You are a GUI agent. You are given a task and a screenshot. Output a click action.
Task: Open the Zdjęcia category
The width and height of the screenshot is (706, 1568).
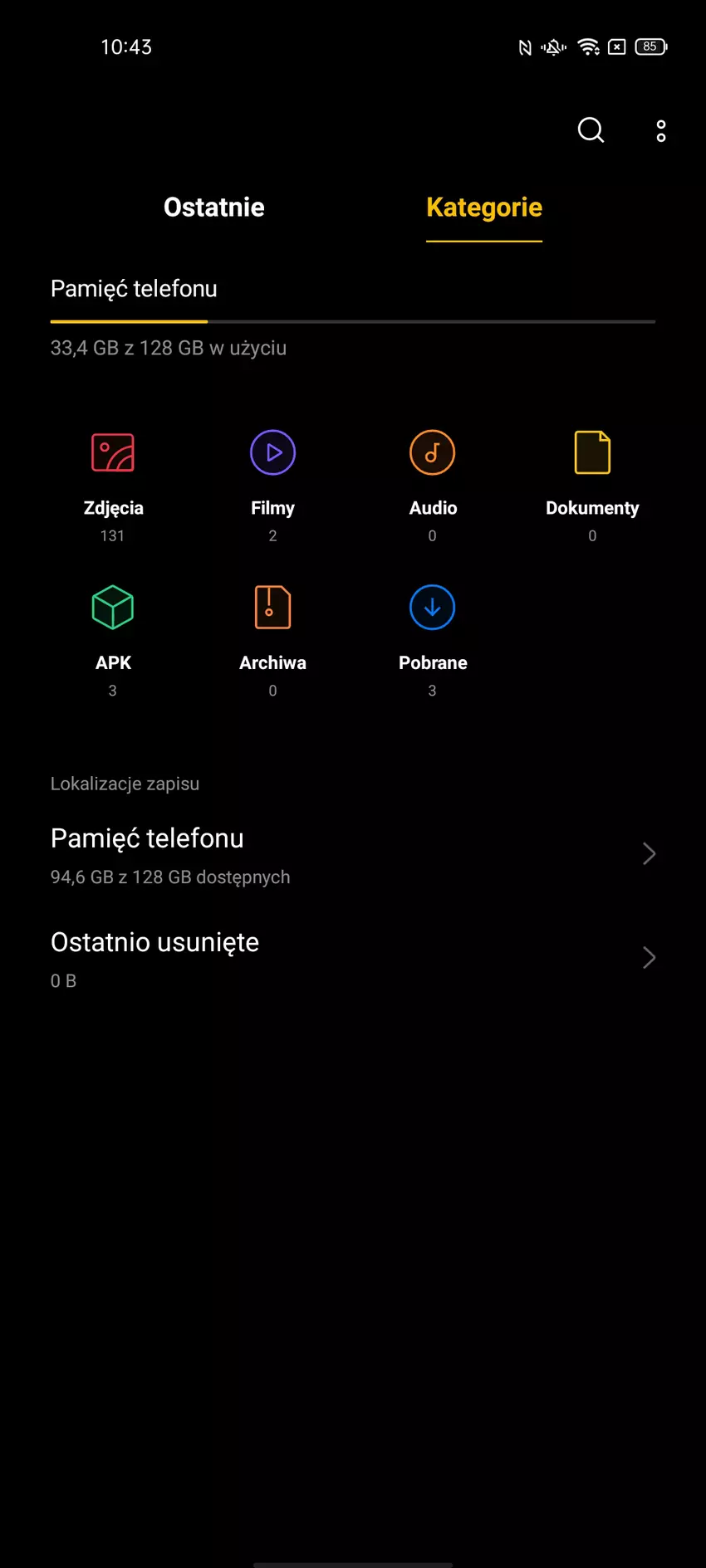point(113,481)
